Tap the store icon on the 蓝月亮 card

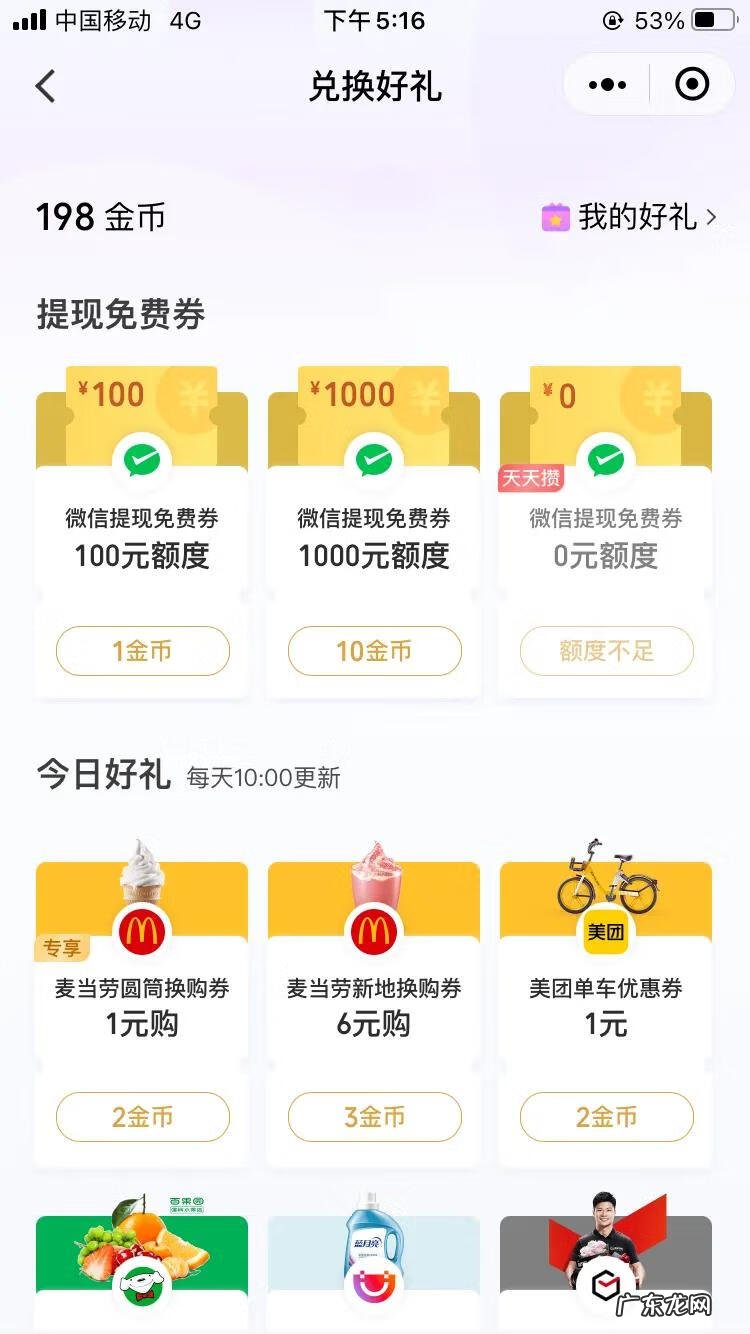(375, 1285)
